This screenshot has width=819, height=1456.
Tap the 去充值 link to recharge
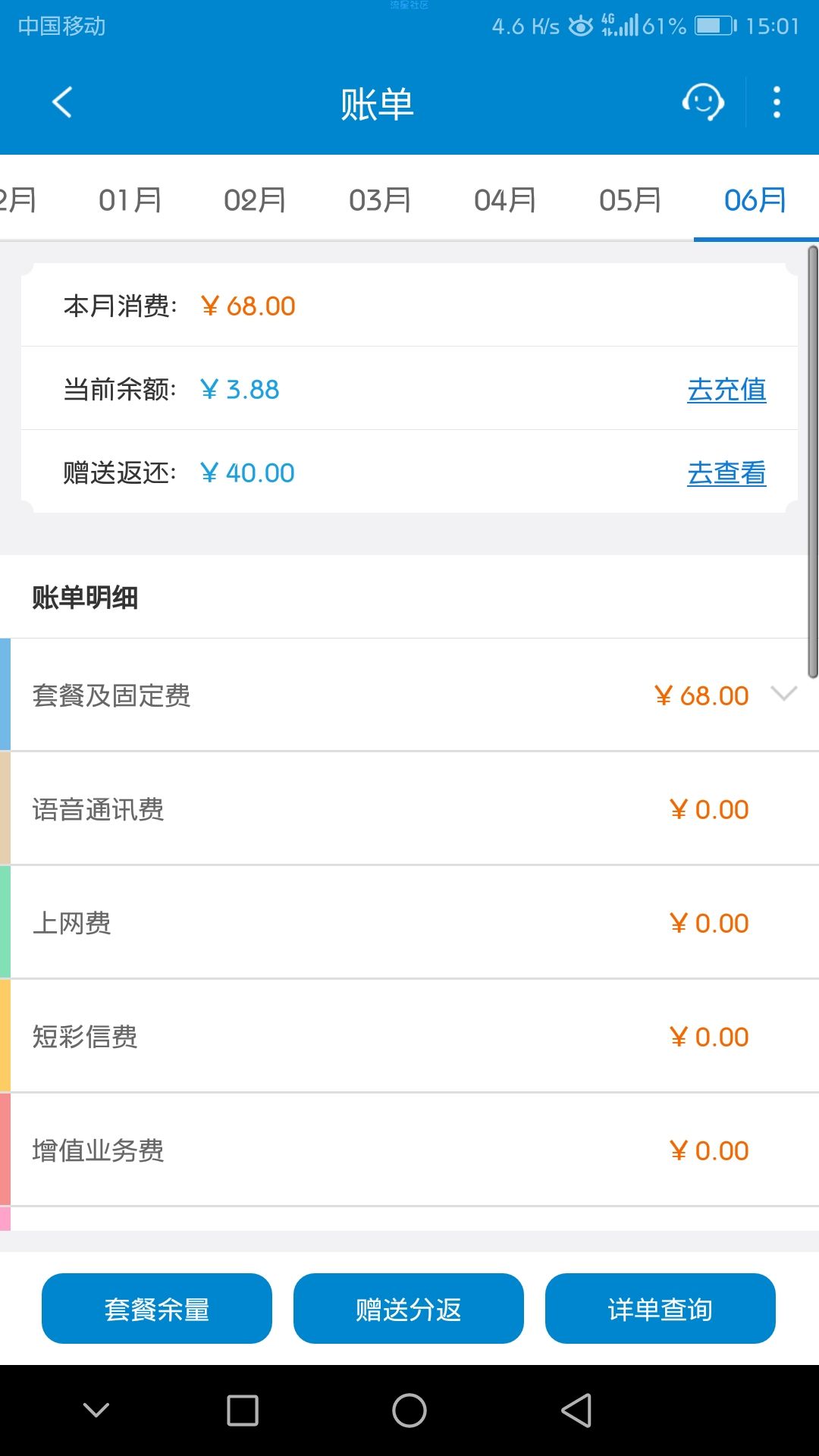(726, 390)
